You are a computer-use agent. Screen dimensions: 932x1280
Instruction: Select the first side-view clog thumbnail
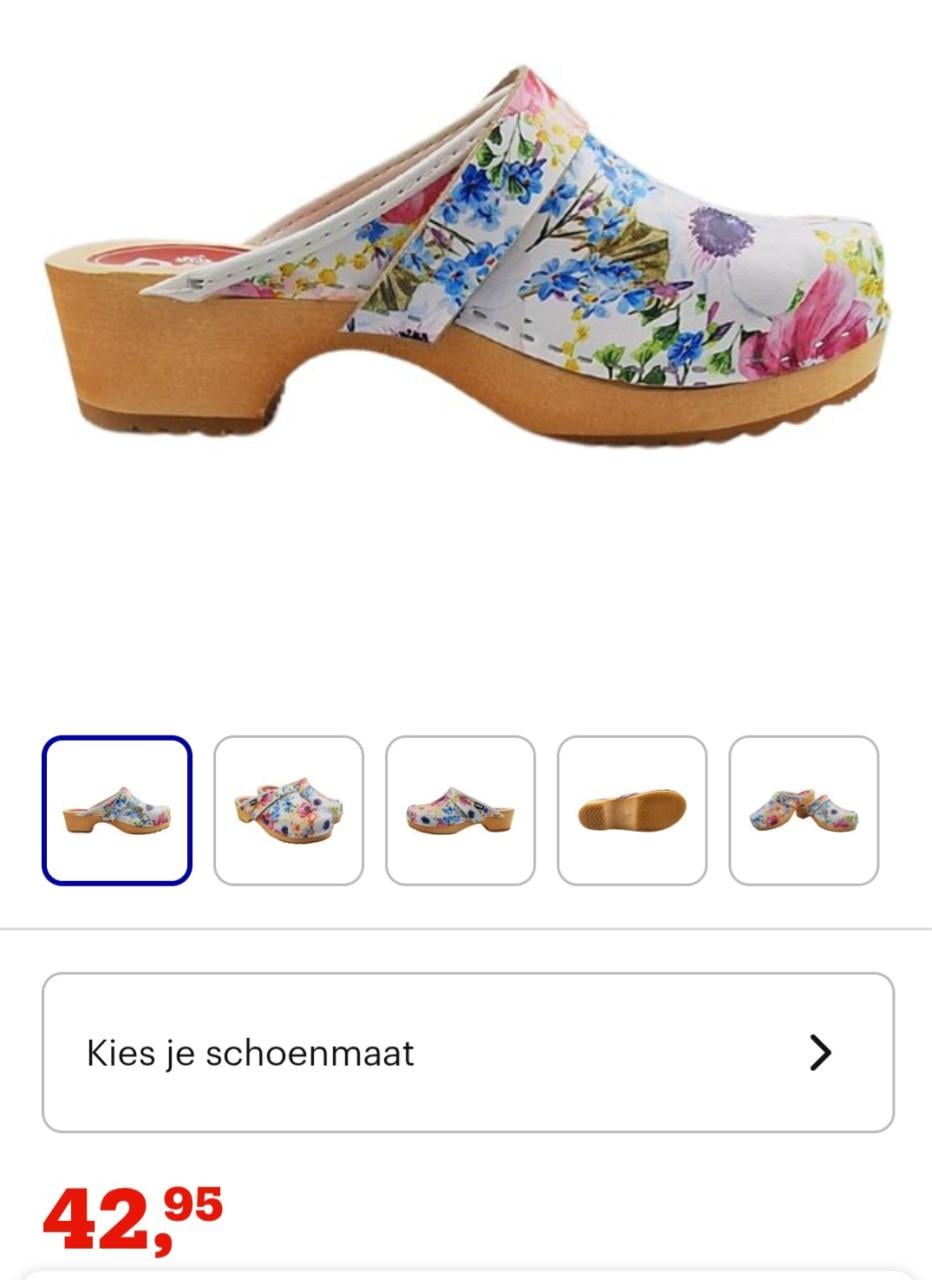[116, 810]
